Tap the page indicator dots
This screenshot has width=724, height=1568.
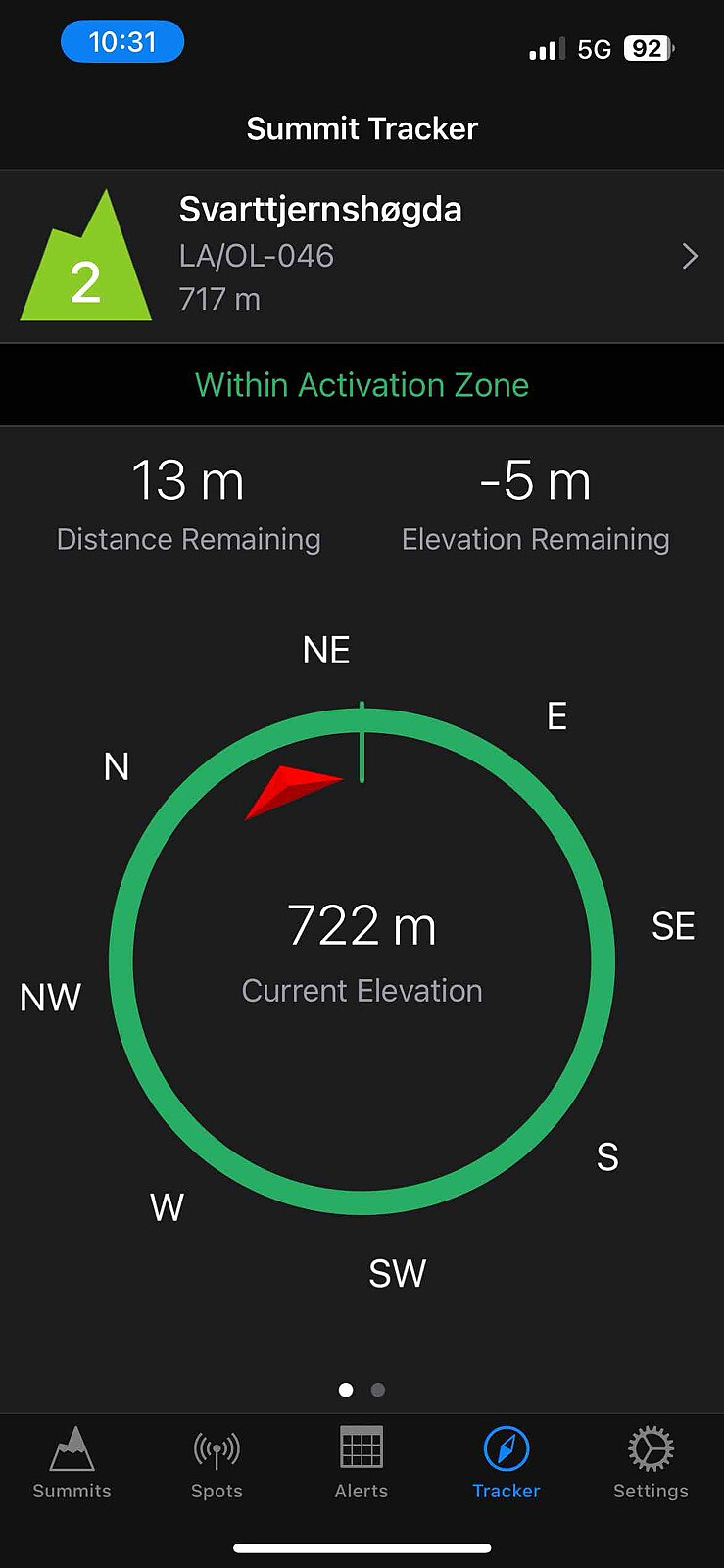click(x=362, y=1390)
